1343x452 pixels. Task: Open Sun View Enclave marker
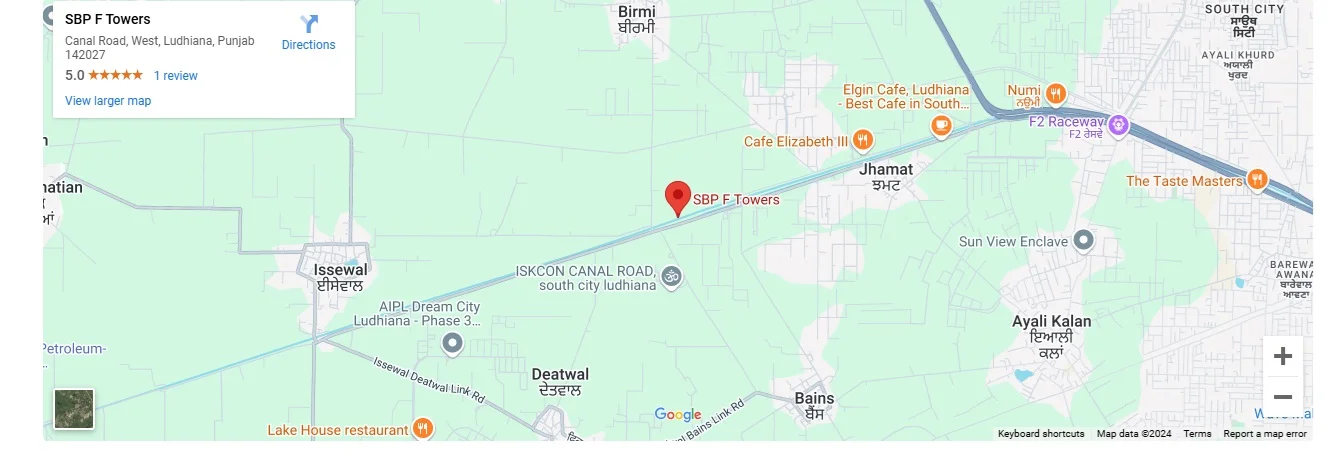1084,241
